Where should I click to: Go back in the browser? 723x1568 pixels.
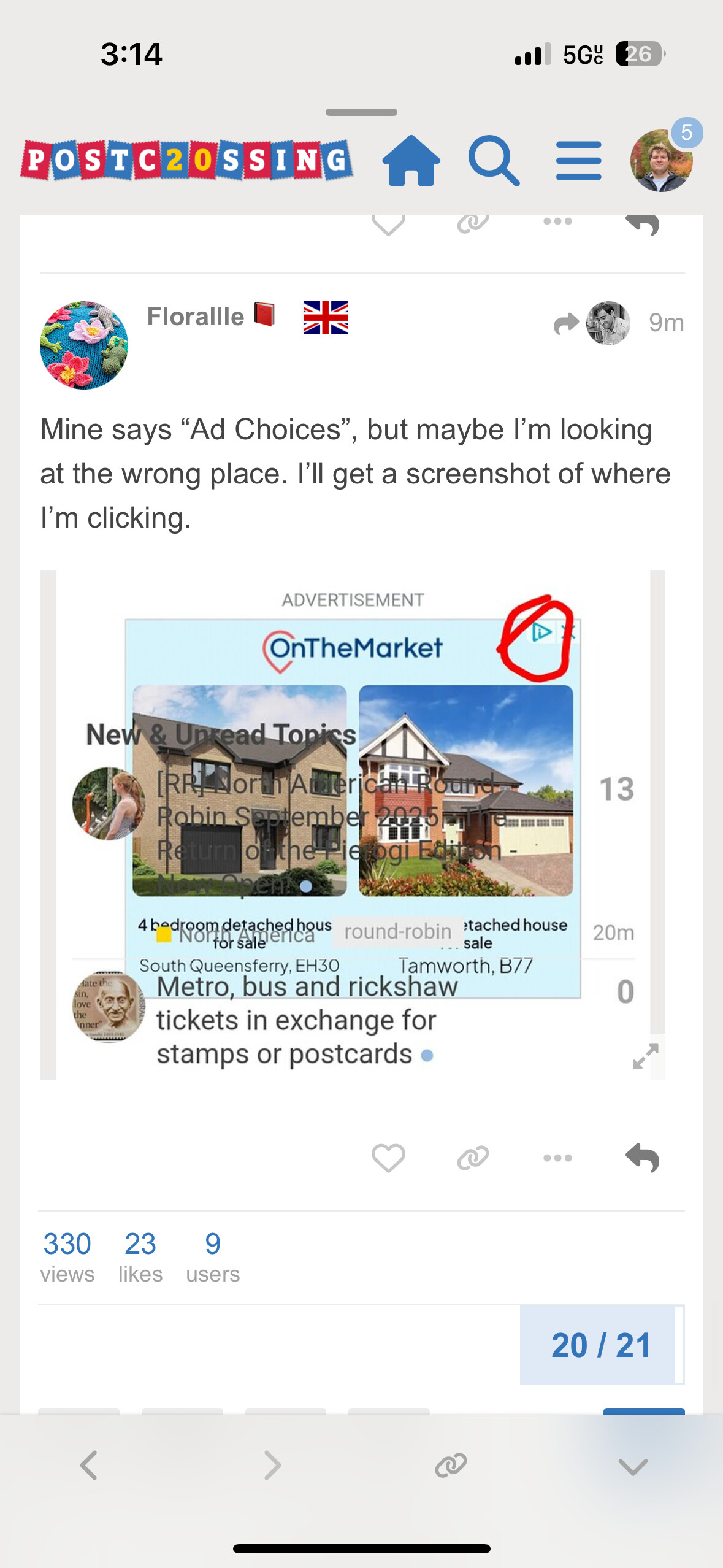89,1466
